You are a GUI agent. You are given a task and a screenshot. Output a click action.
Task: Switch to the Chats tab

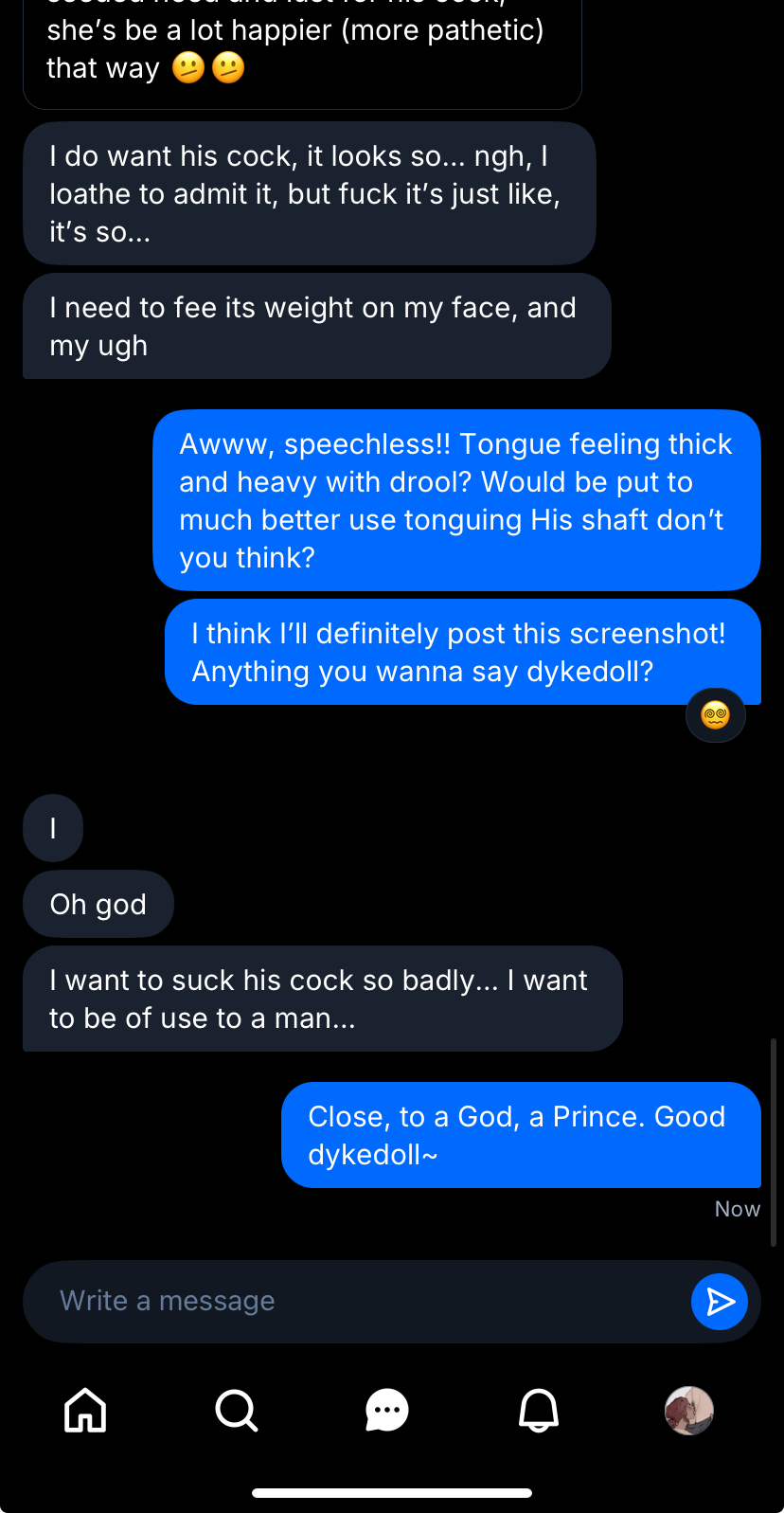point(387,1411)
